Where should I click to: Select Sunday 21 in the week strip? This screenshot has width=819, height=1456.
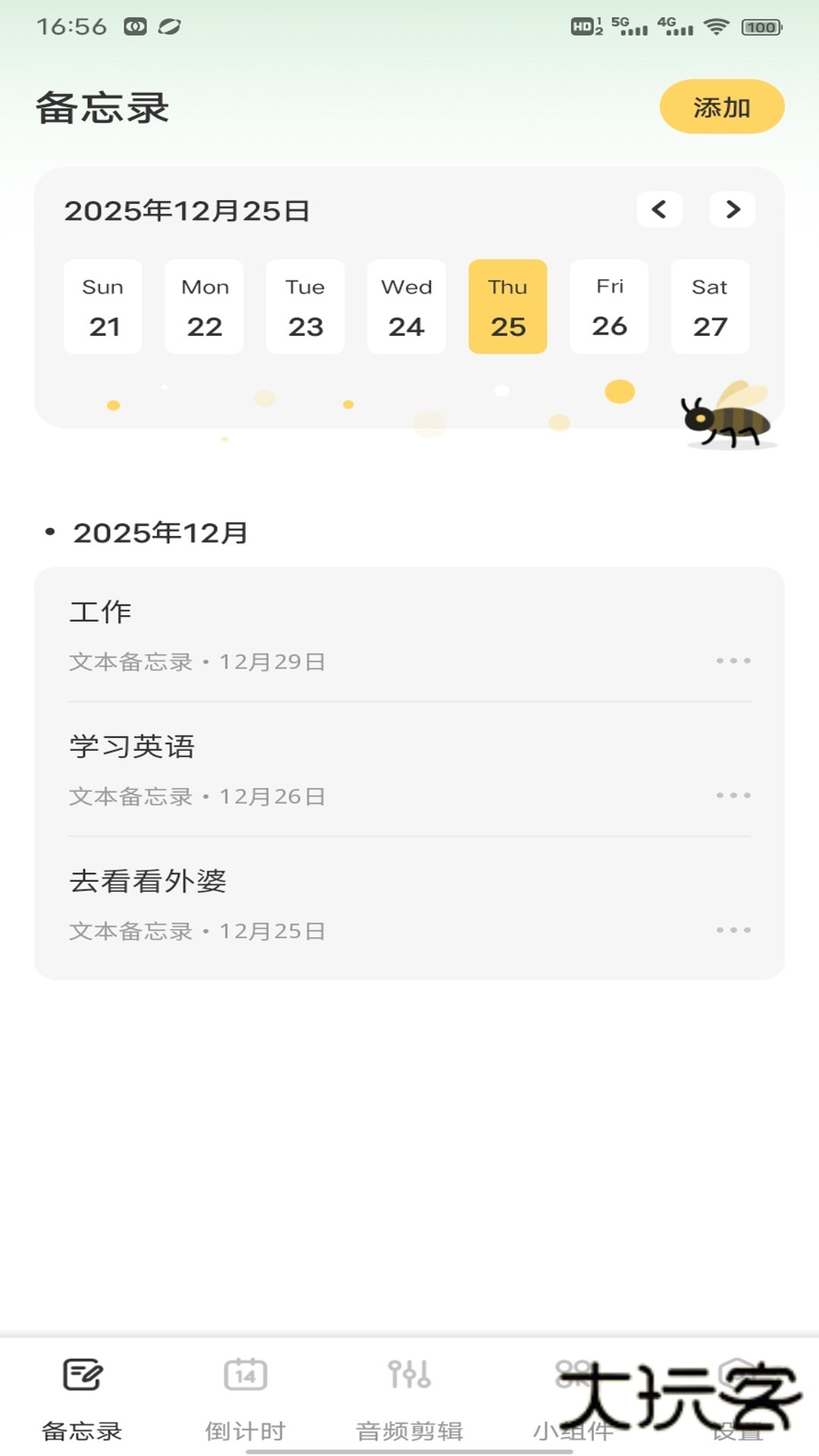coord(102,306)
